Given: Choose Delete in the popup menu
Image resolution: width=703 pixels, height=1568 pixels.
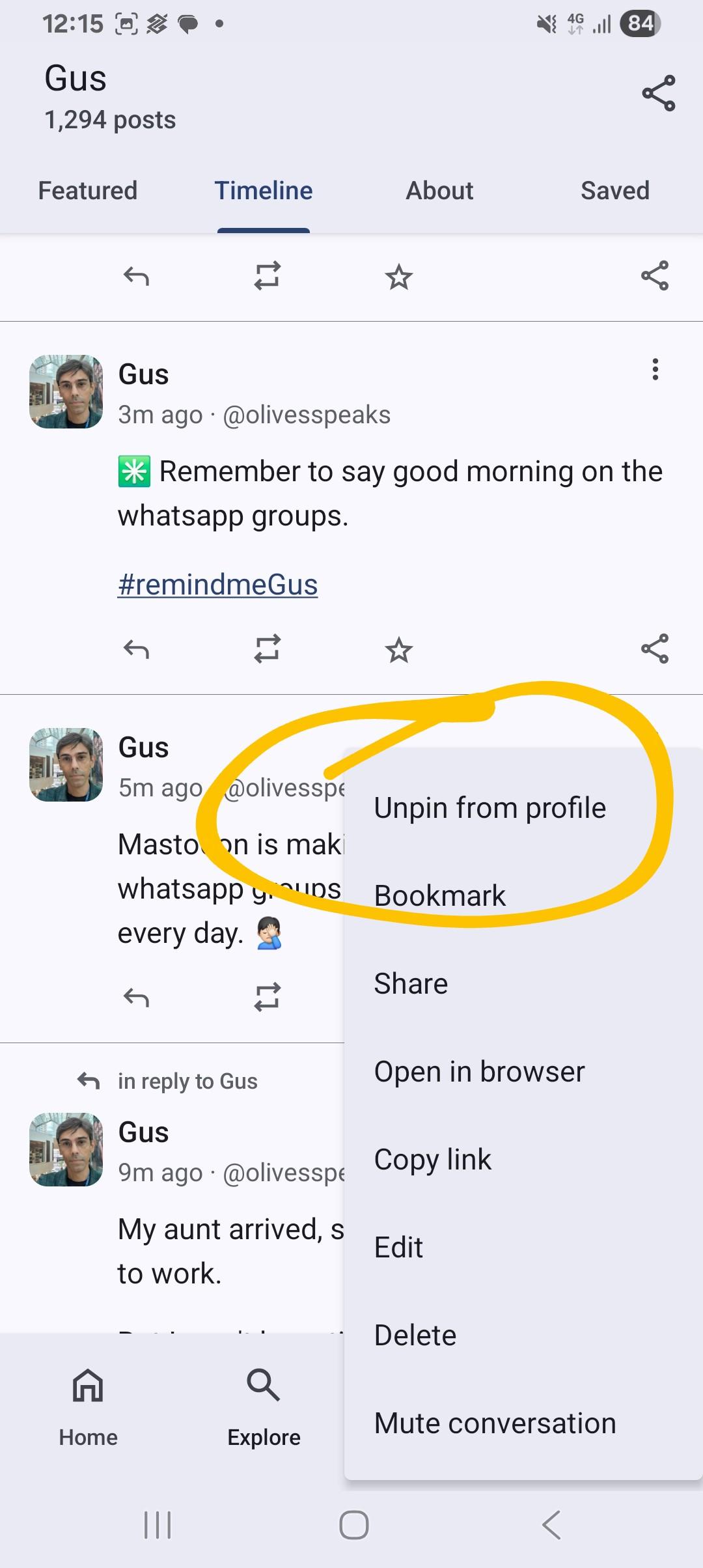Looking at the screenshot, I should coord(415,1336).
